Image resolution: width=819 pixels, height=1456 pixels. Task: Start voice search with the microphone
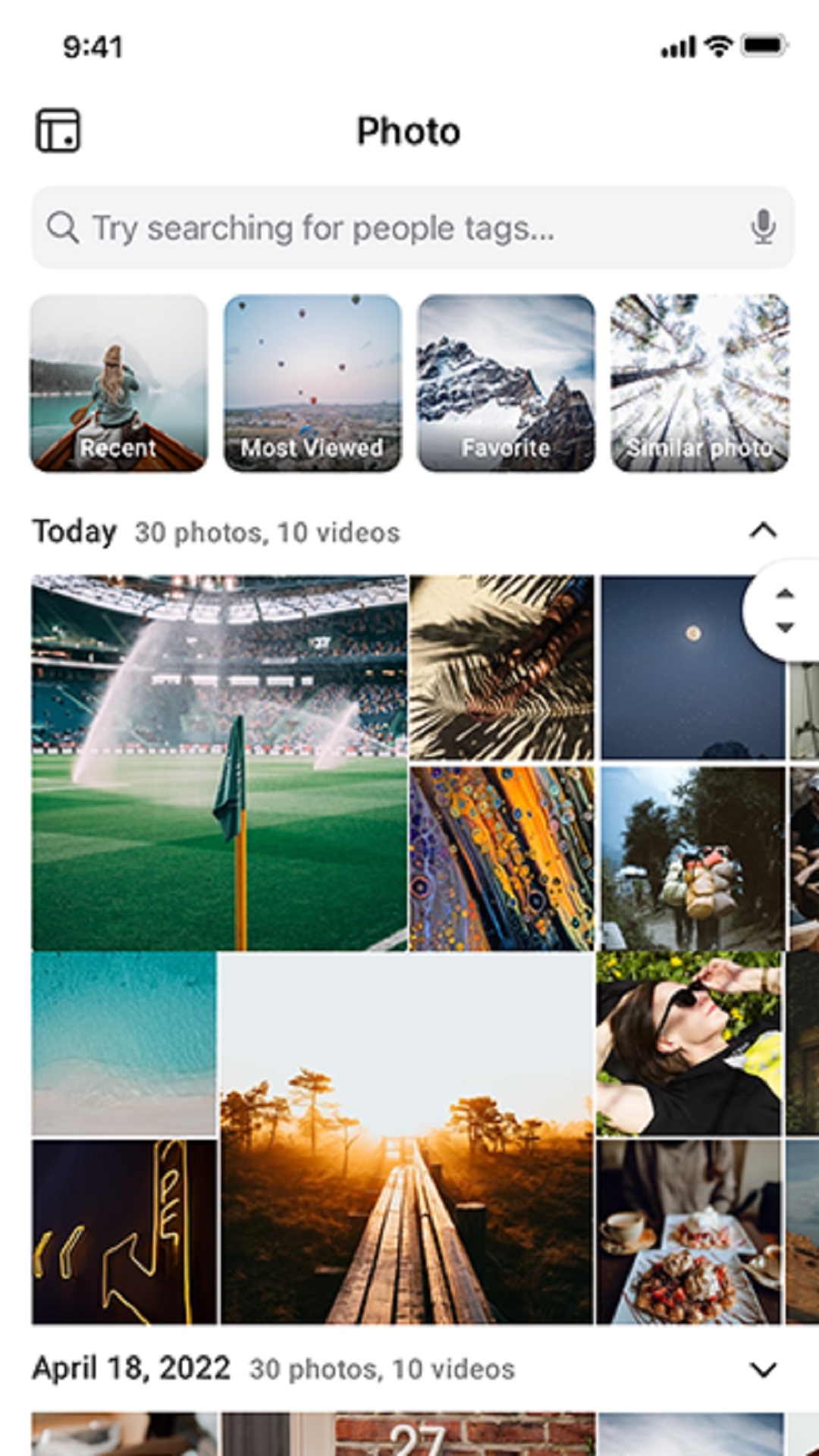tap(763, 227)
